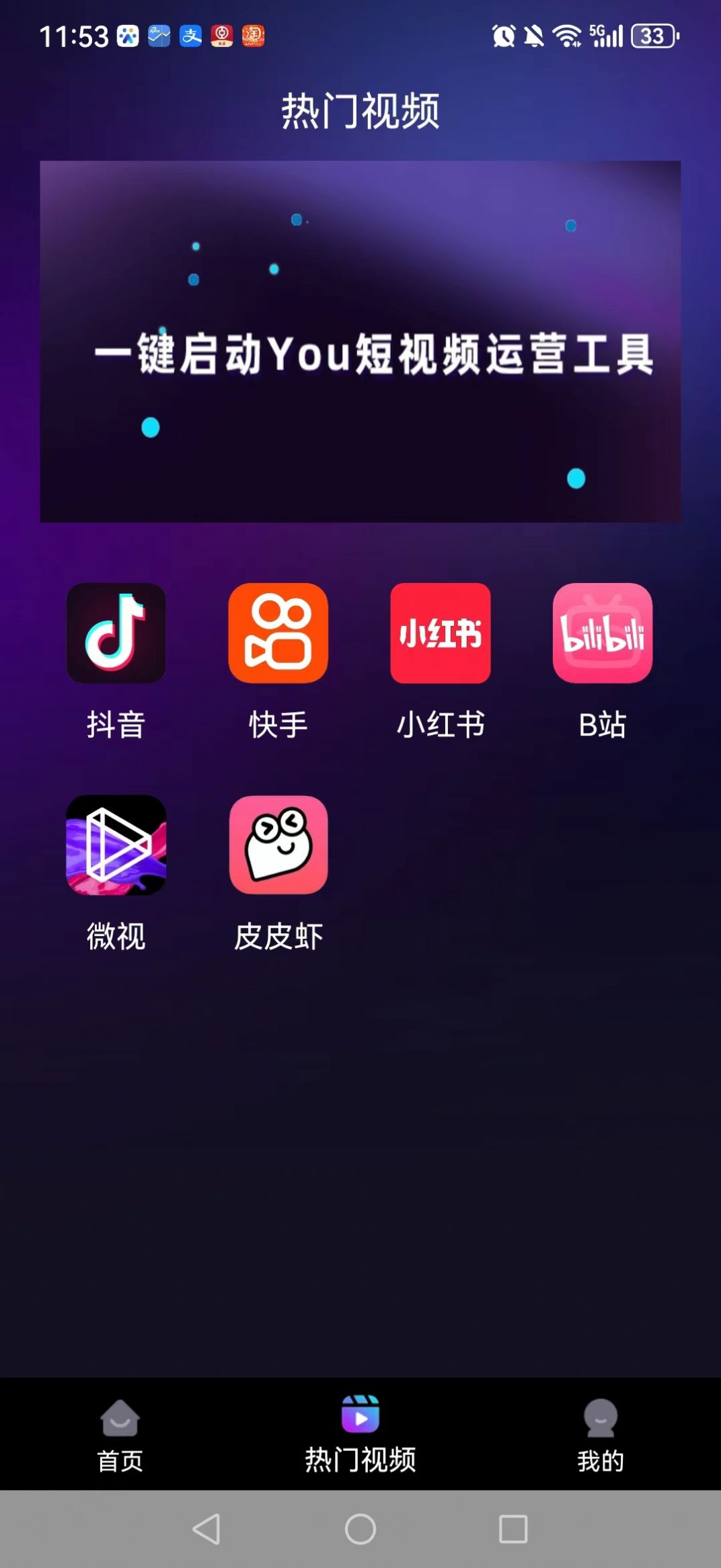
Task: Switch to the 首页 tab
Action: pyautogui.click(x=120, y=1434)
